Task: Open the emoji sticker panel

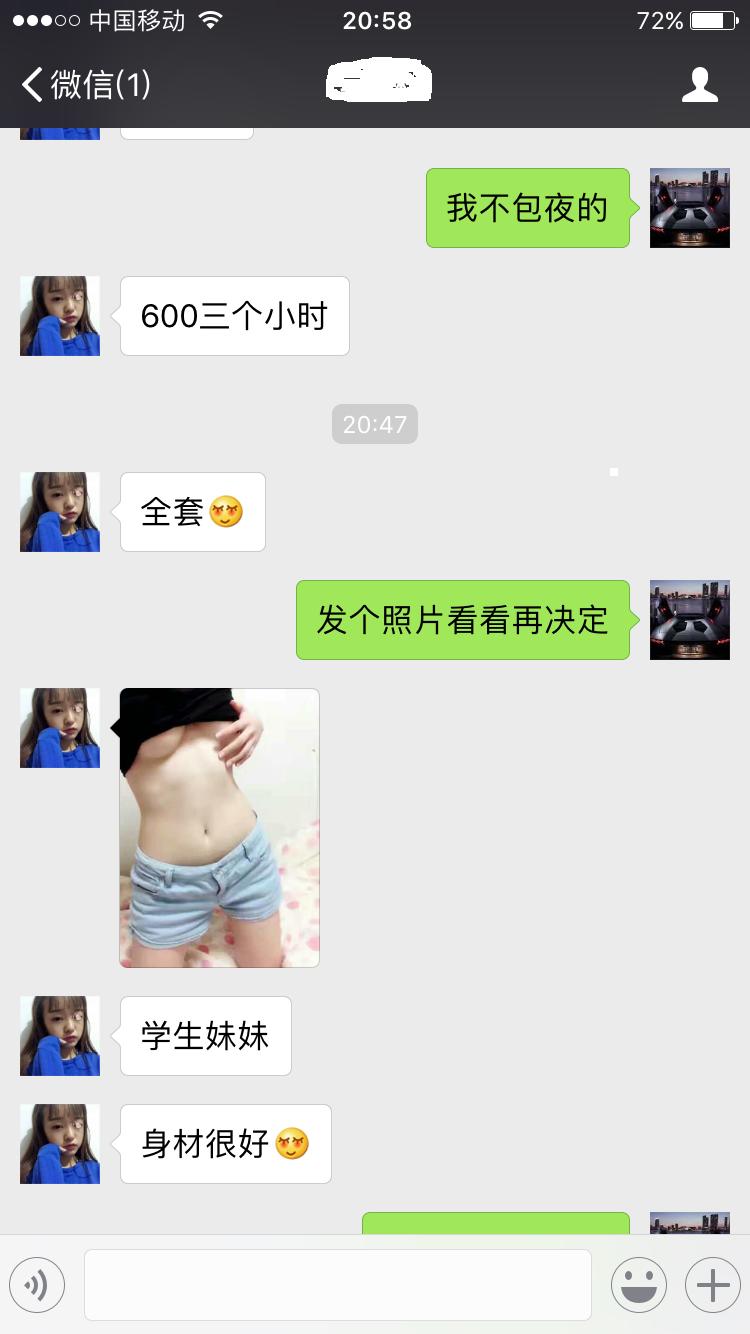Action: (639, 1285)
